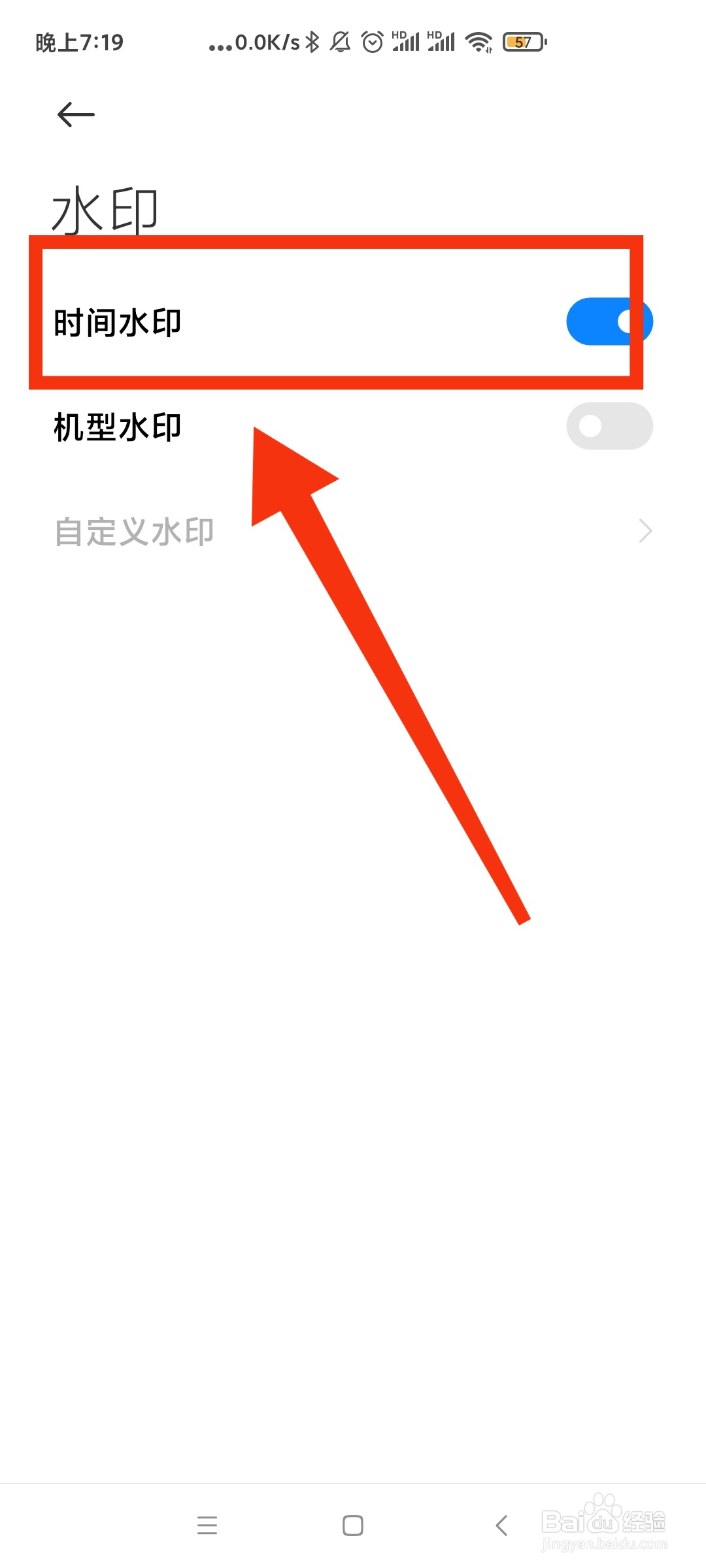Enable the 机型水印 switch
This screenshot has height=1568, width=706.
pyautogui.click(x=609, y=425)
